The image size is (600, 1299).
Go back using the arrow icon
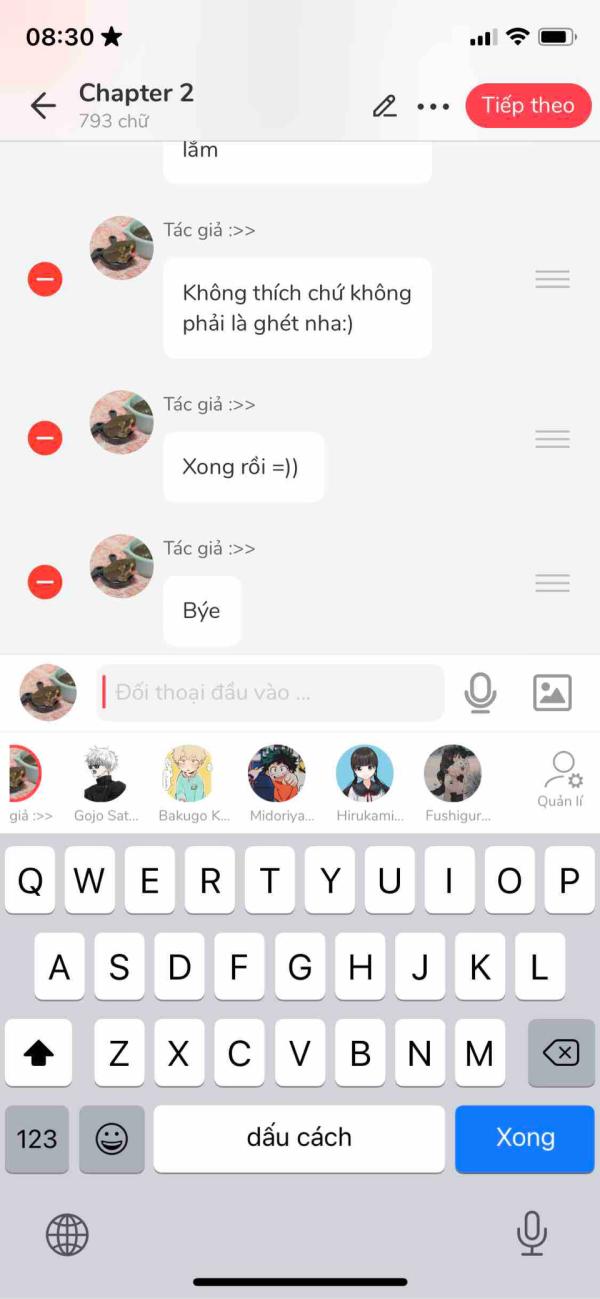43,106
